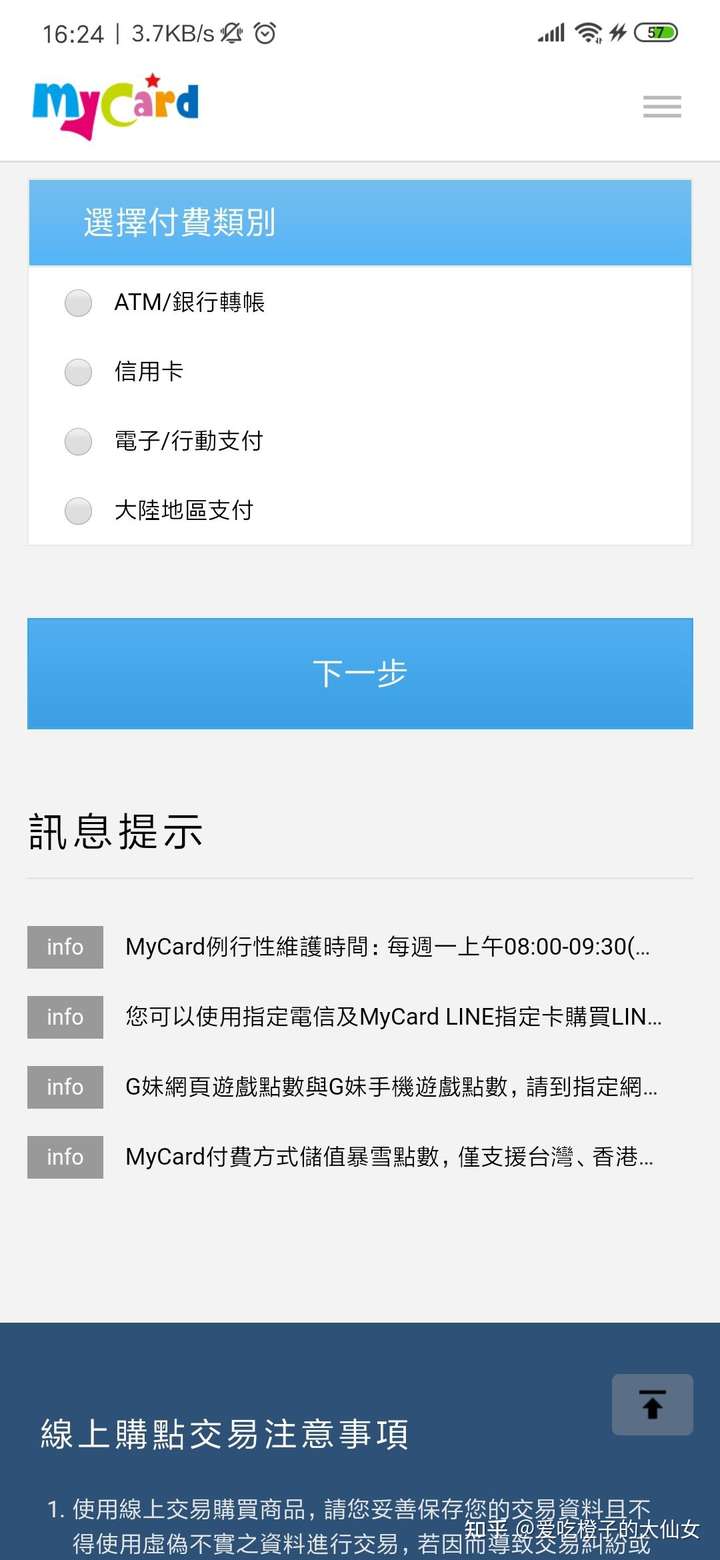Tap the 下一步 button
This screenshot has height=1560, width=720.
coord(360,673)
